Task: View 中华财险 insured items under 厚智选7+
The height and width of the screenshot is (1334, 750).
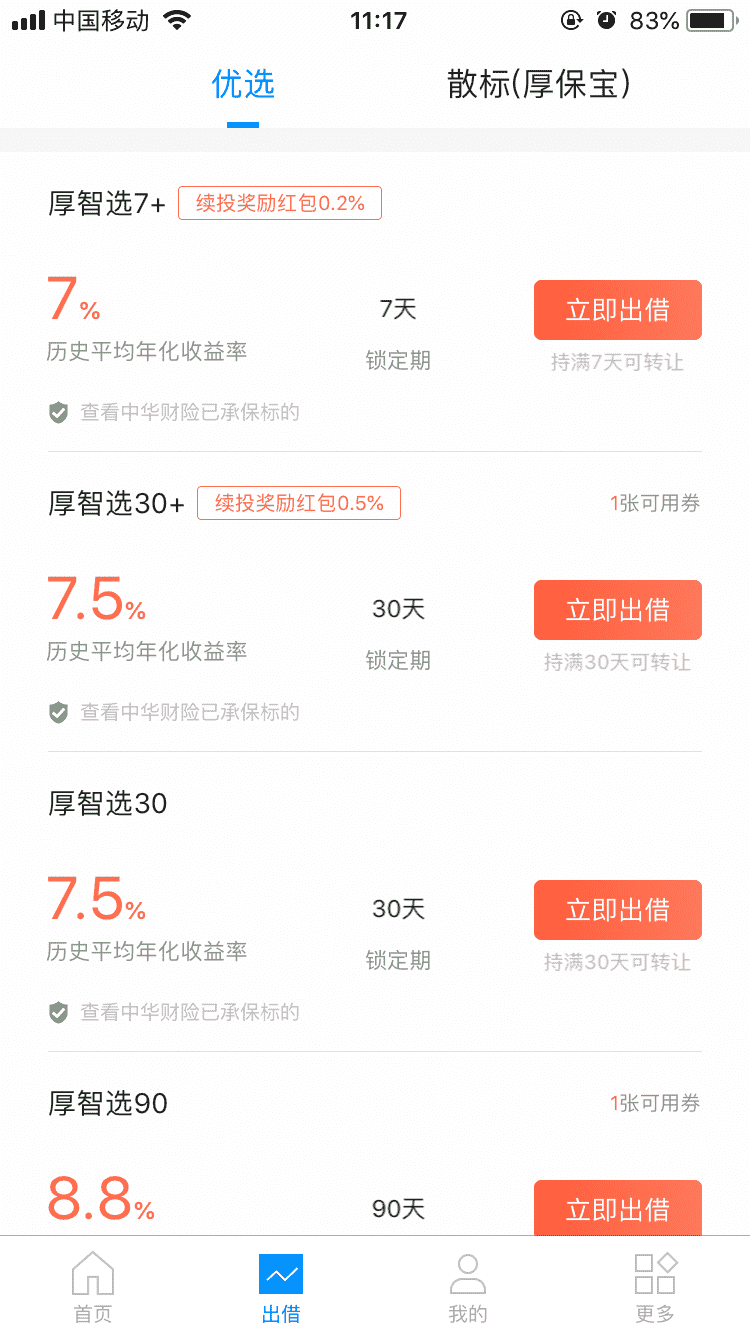Action: 174,412
